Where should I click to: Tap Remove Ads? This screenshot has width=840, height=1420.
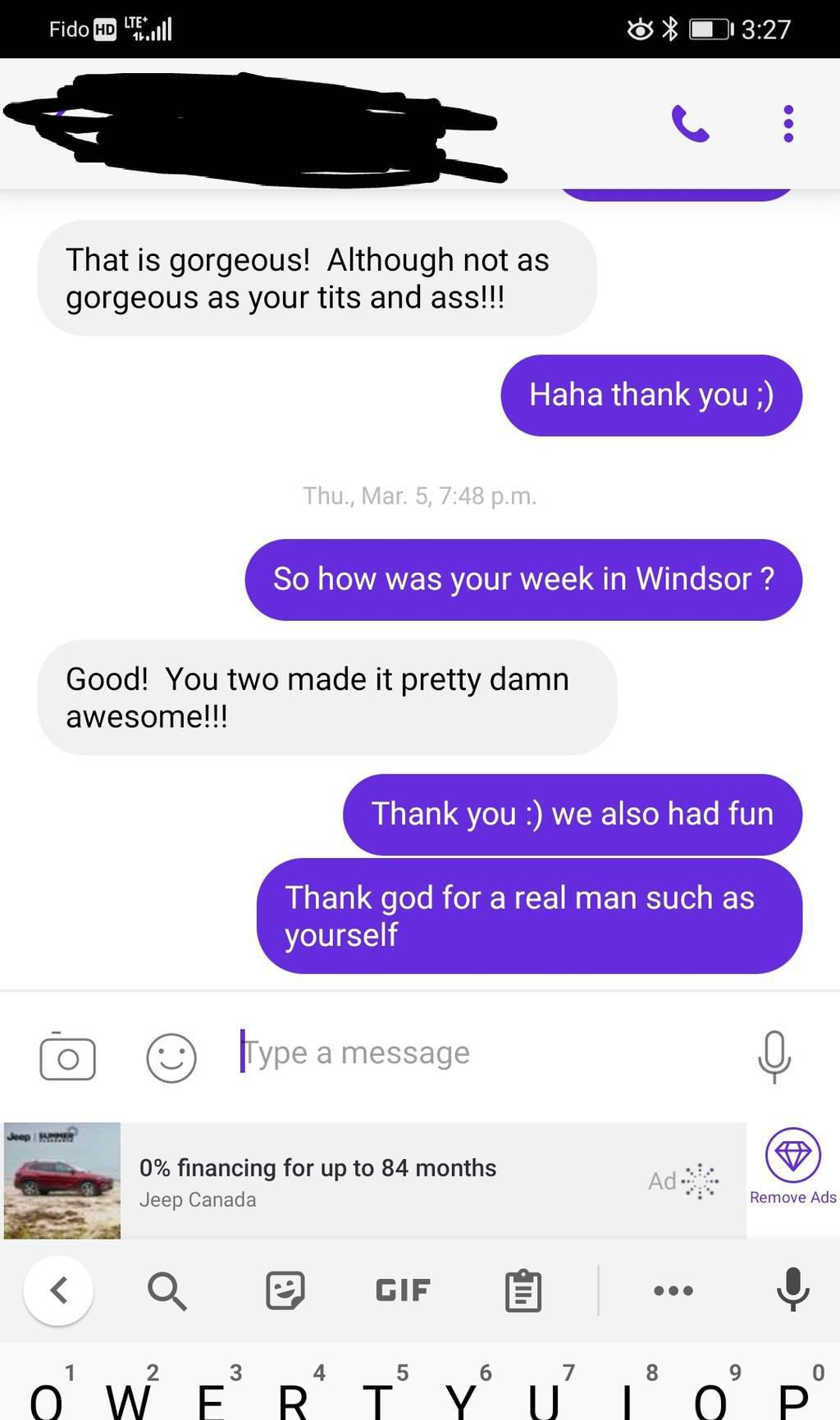point(792,1166)
